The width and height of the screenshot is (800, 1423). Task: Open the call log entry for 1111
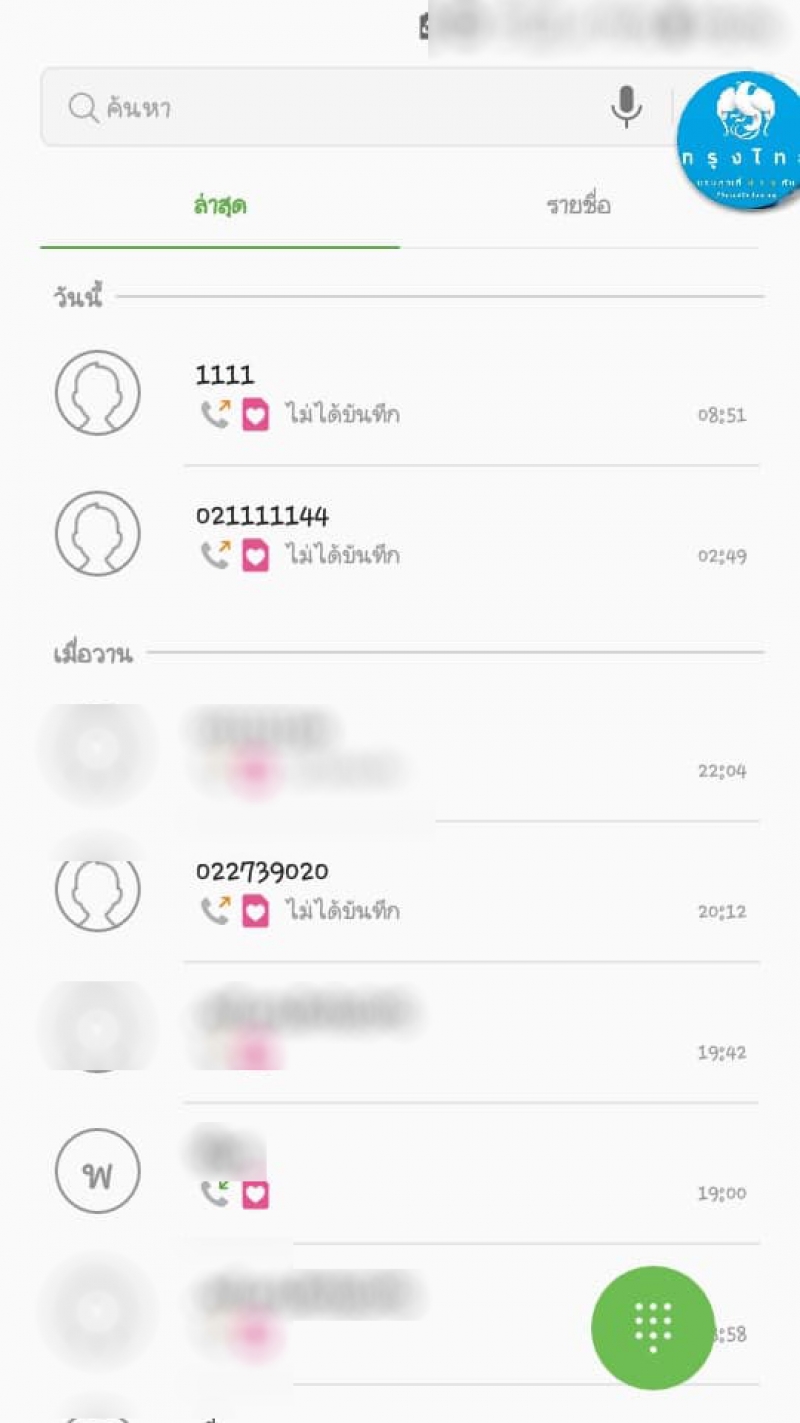pyautogui.click(x=400, y=394)
